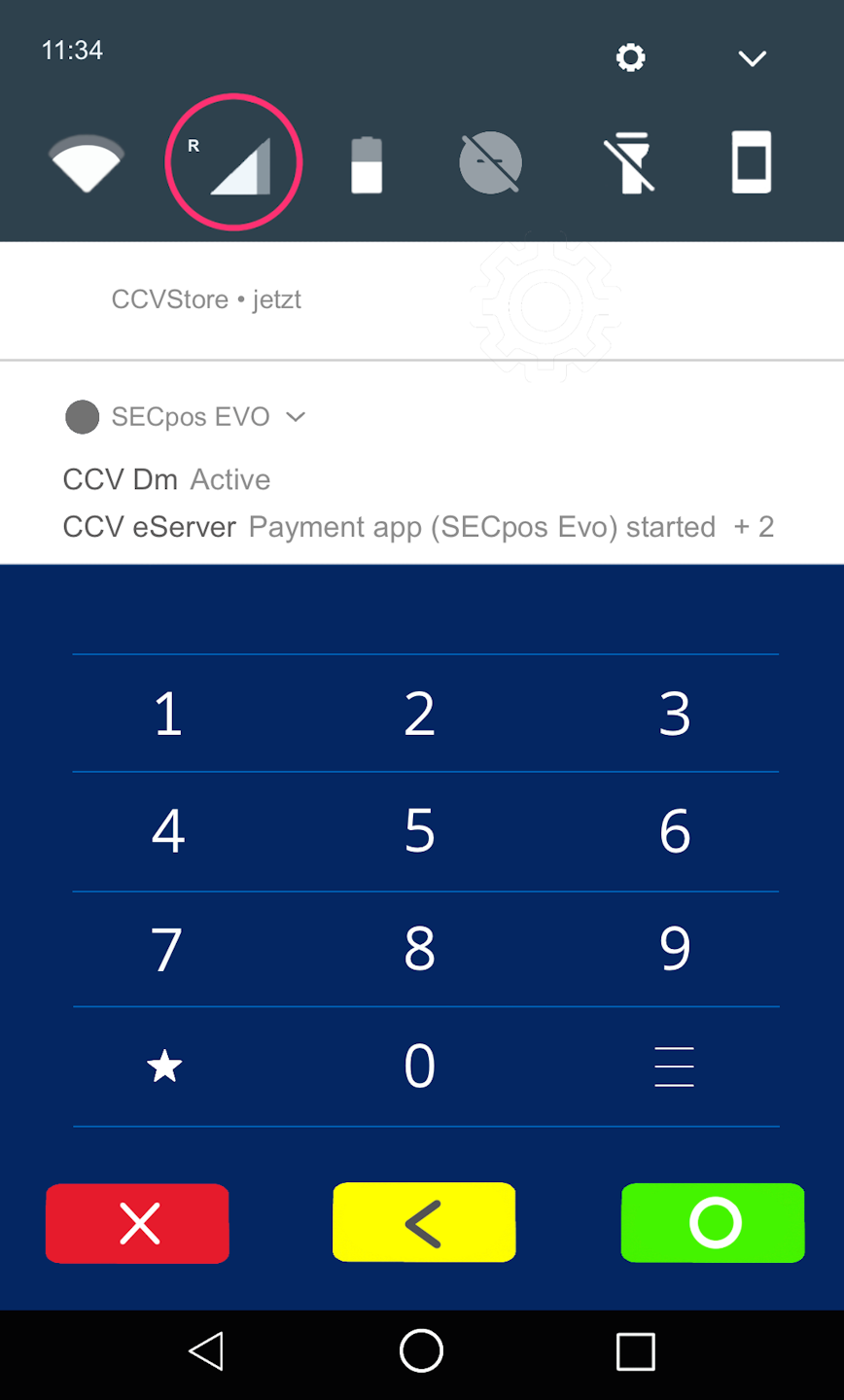The height and width of the screenshot is (1400, 844).
Task: Enter digit 1 on the keypad
Action: point(168,714)
